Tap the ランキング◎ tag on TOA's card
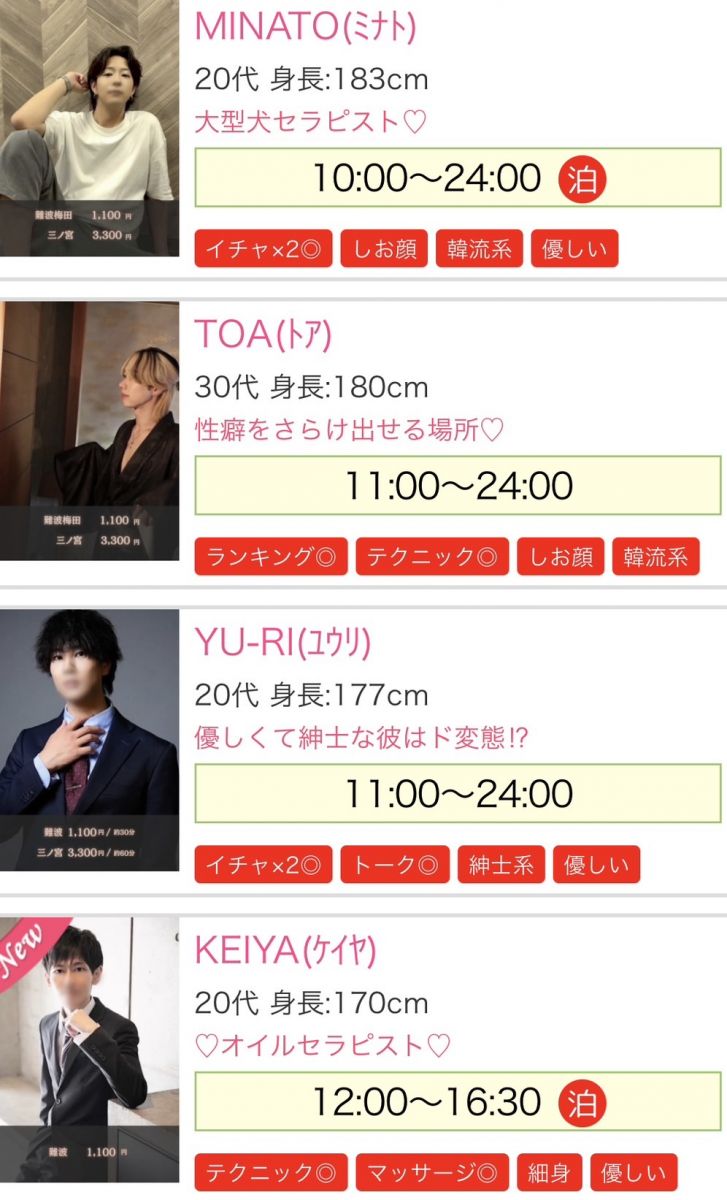This screenshot has height=1200, width=727. [270, 557]
